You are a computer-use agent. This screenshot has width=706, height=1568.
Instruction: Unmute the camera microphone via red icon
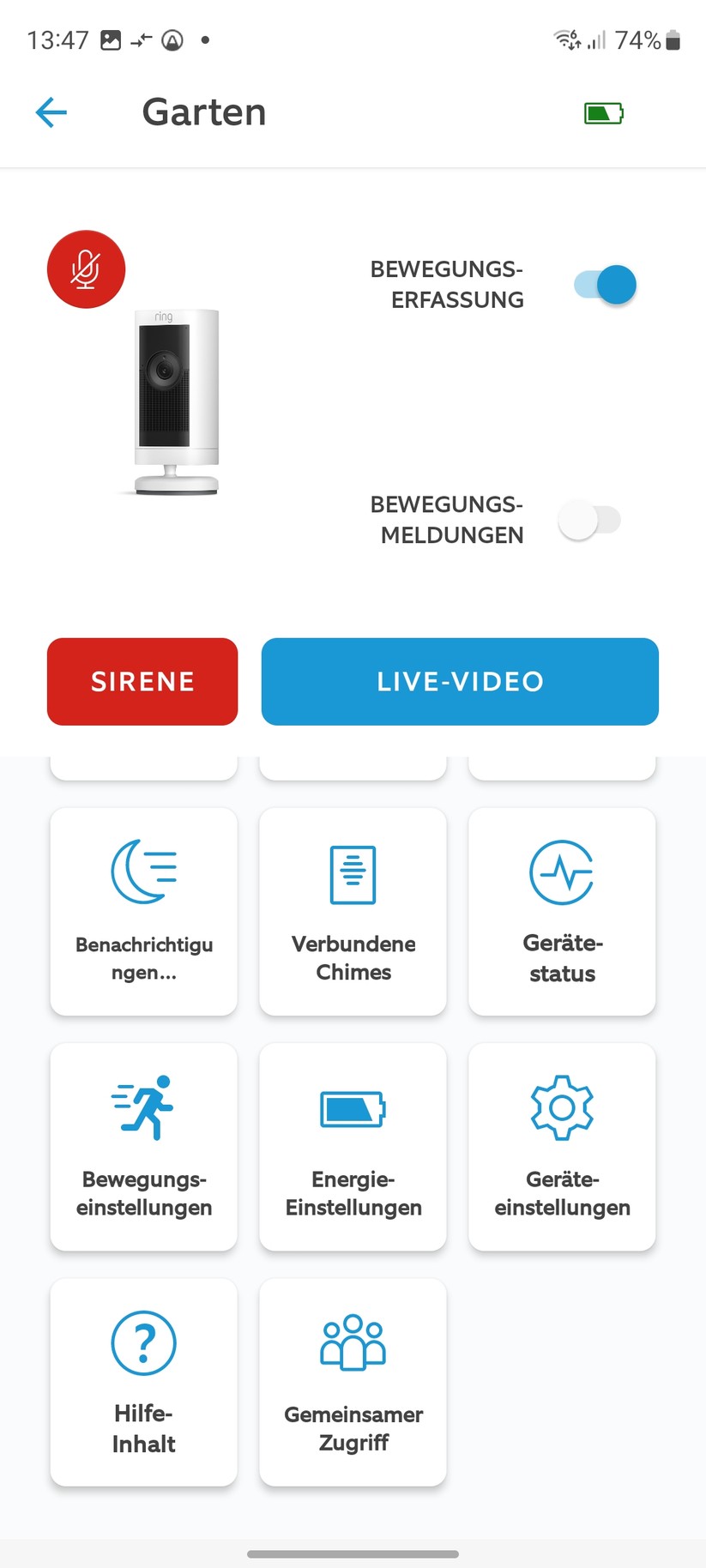86,268
